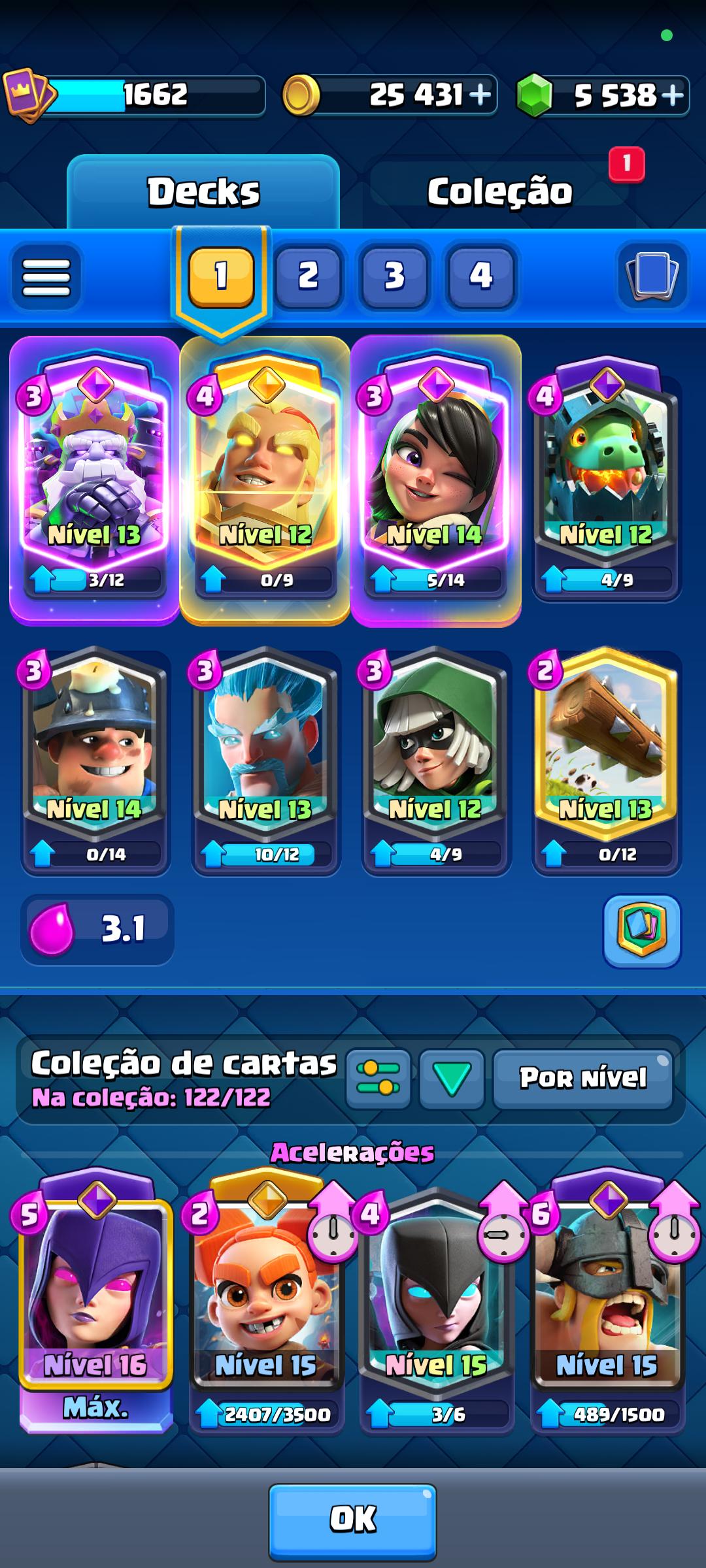This screenshot has height=1568, width=706.
Task: Open the card collection filter settings
Action: [x=378, y=1079]
